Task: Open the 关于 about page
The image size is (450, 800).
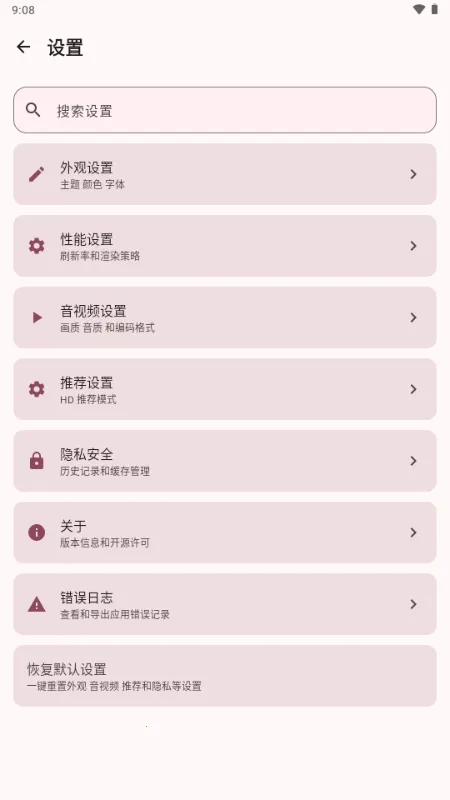Action: (x=225, y=533)
